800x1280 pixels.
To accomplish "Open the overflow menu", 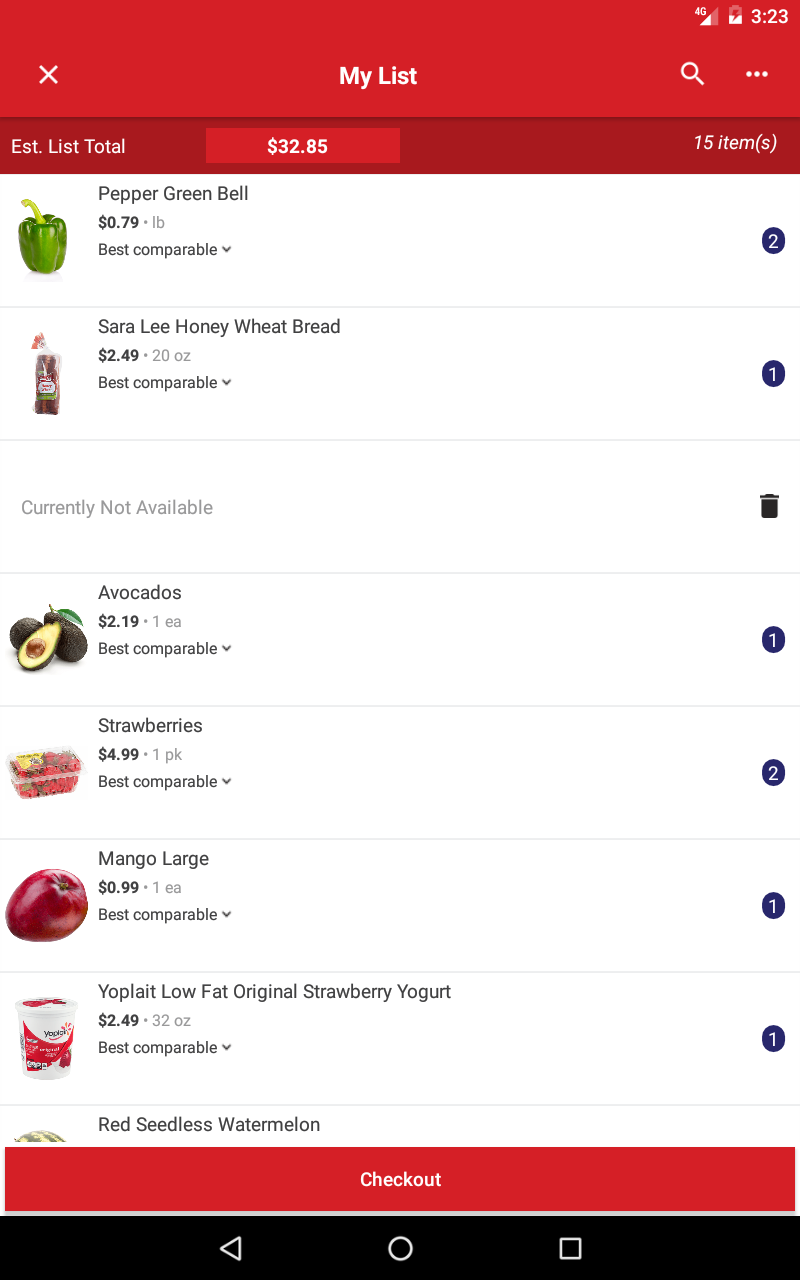I will tap(757, 74).
